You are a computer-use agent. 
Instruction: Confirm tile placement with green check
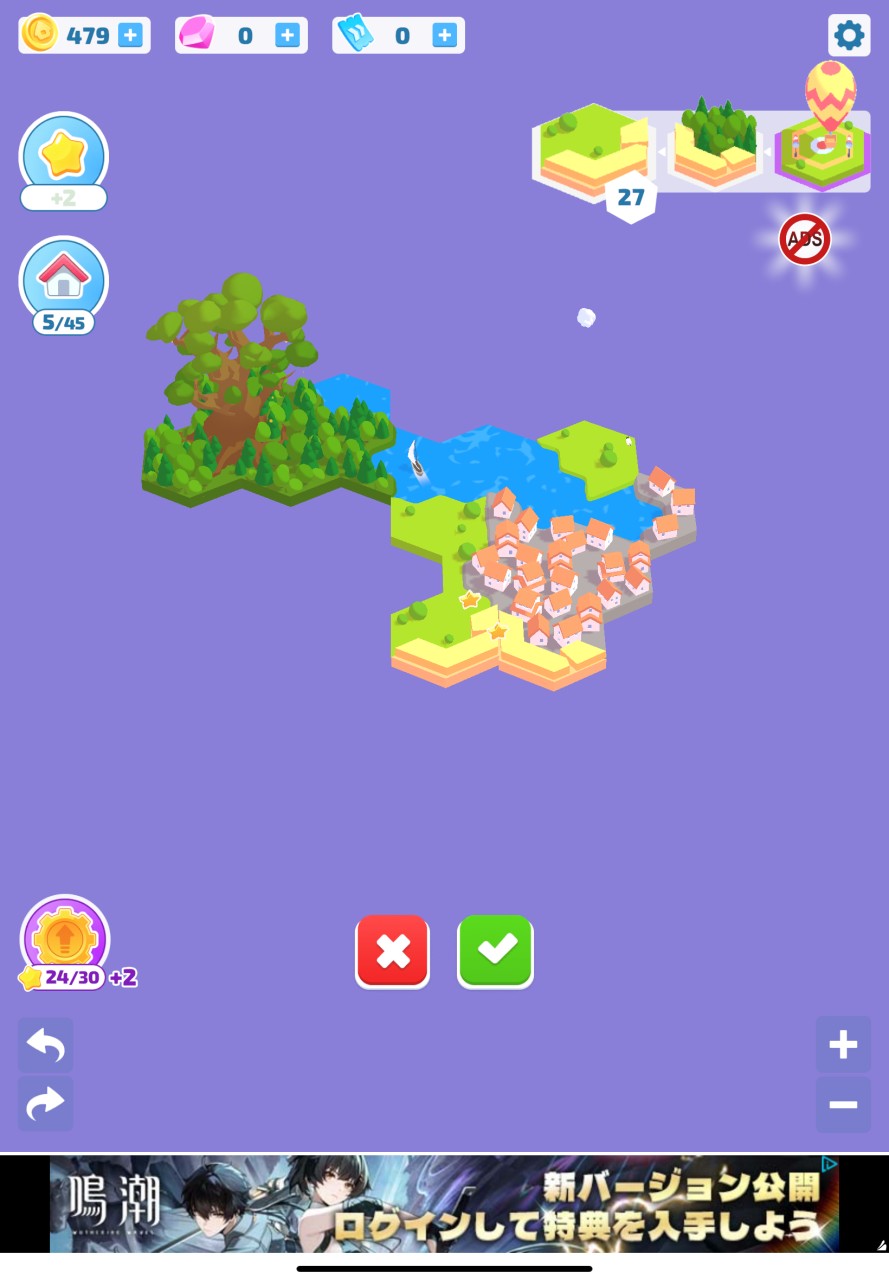495,951
